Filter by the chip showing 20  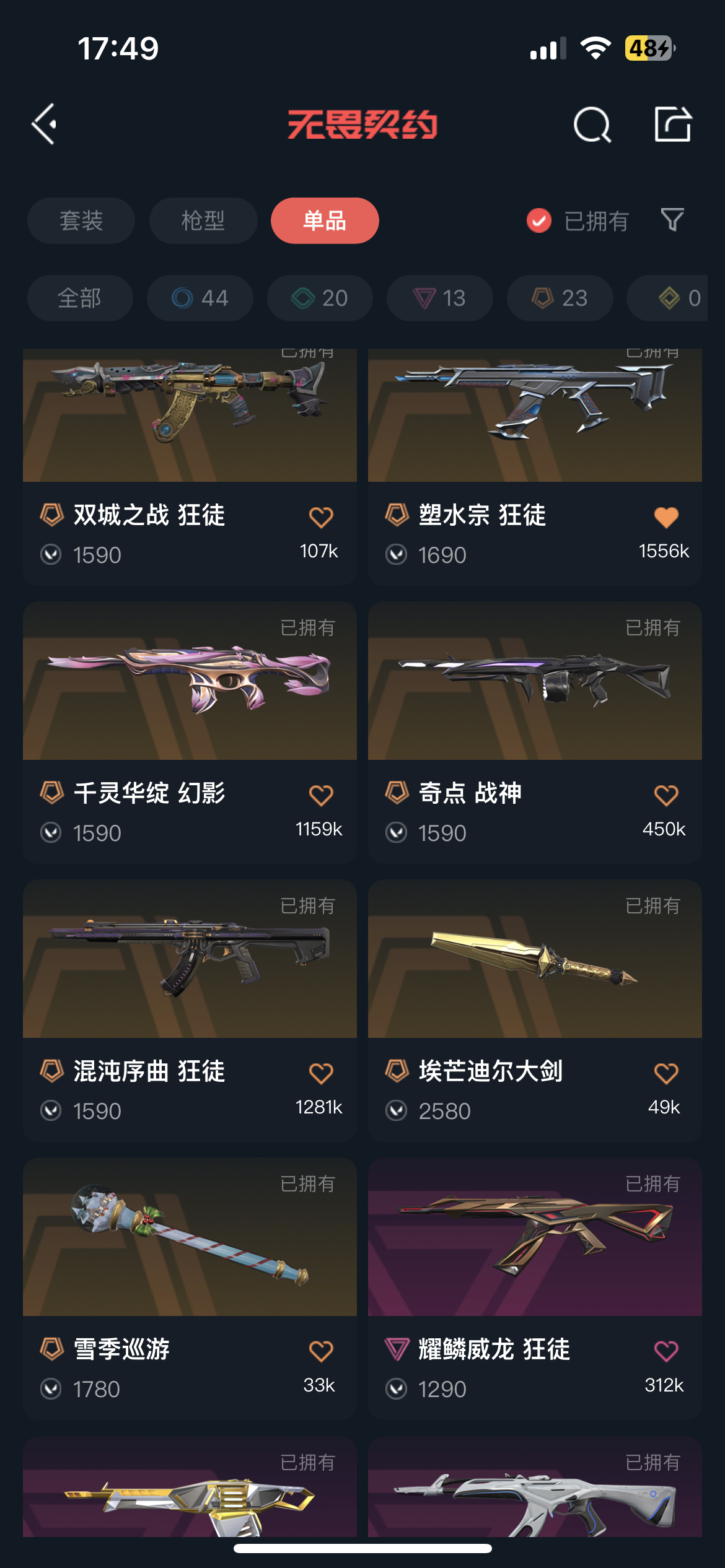[320, 298]
